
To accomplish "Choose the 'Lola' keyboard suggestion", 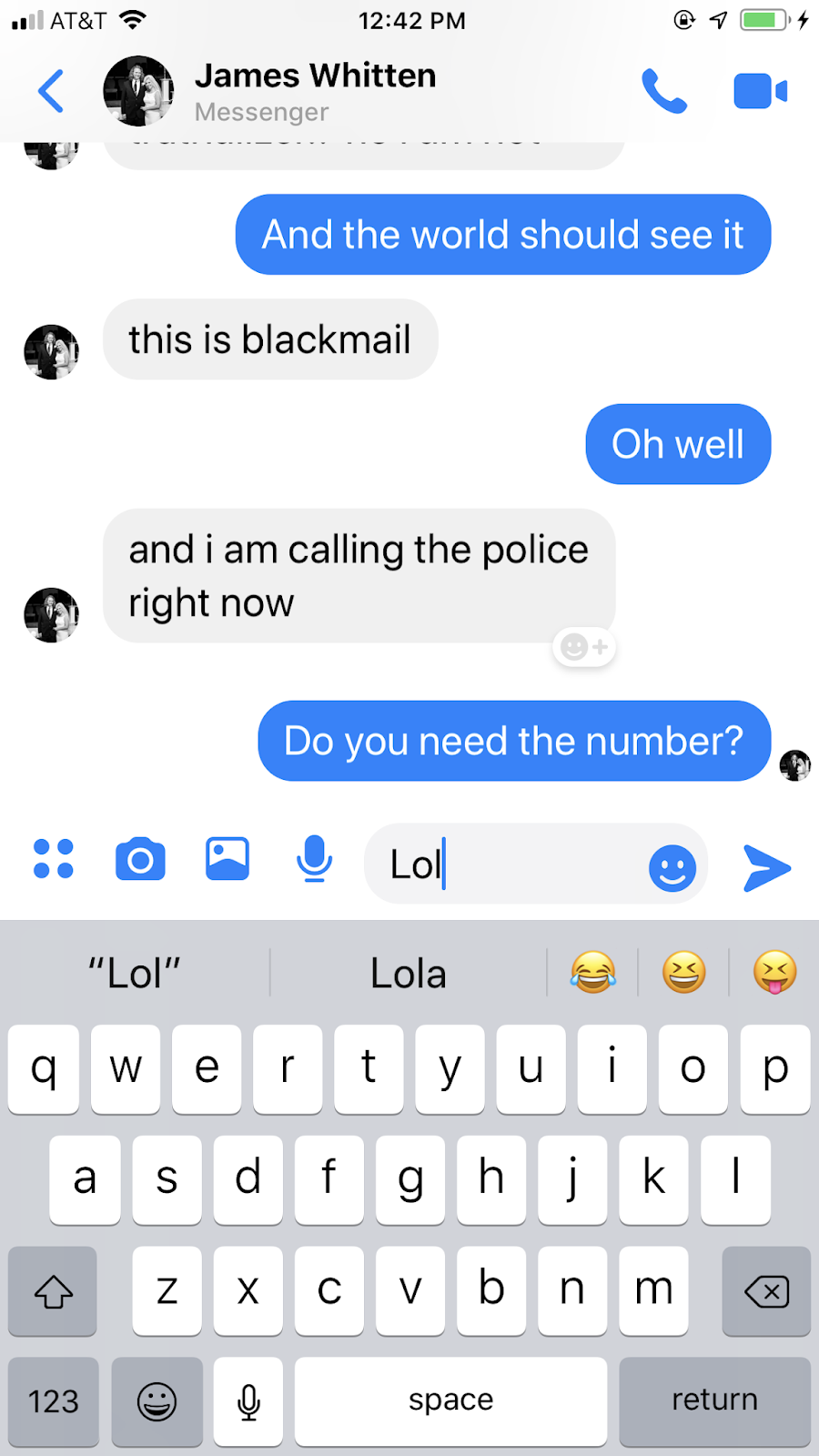I will click(408, 974).
